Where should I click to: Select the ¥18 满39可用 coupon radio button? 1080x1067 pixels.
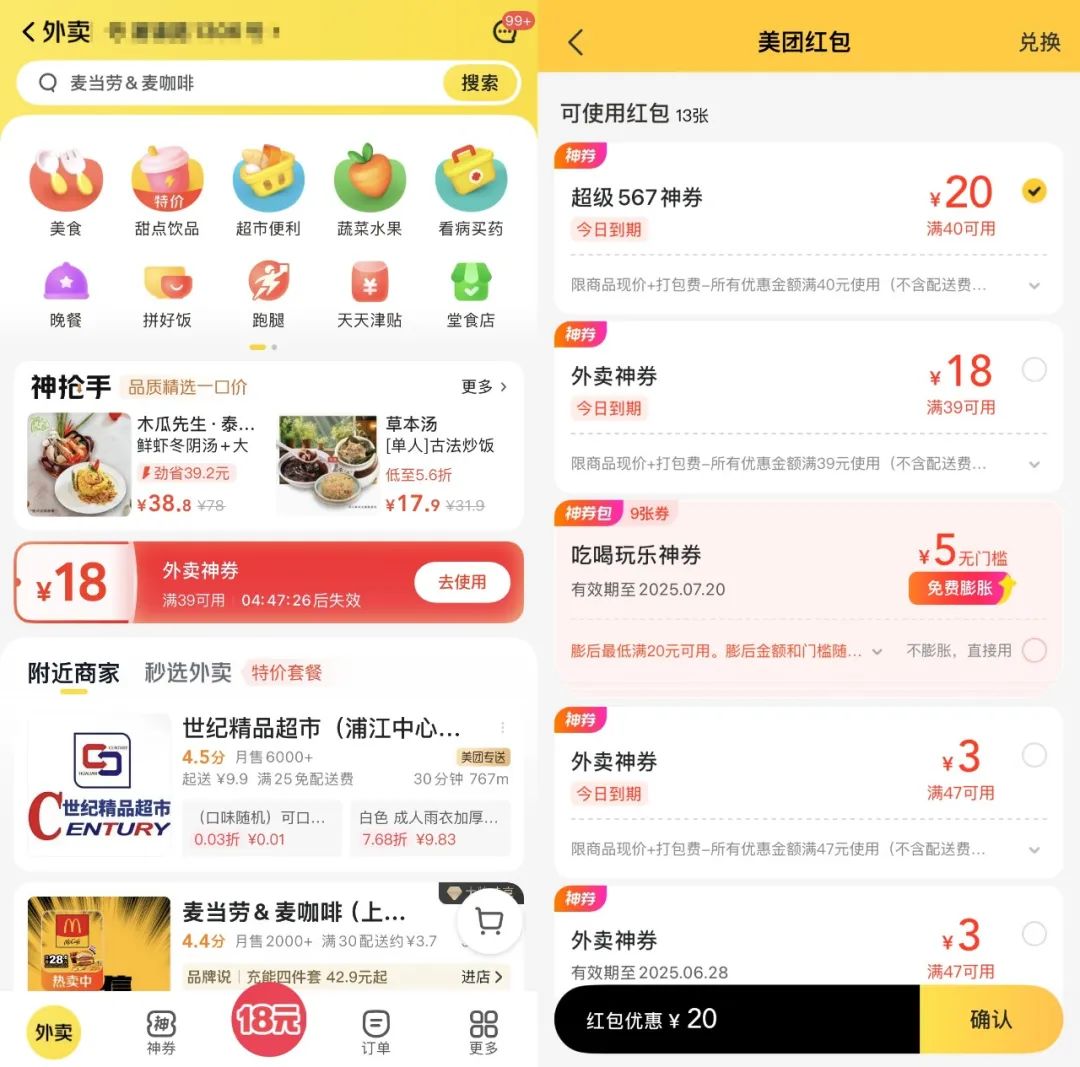pos(1034,370)
